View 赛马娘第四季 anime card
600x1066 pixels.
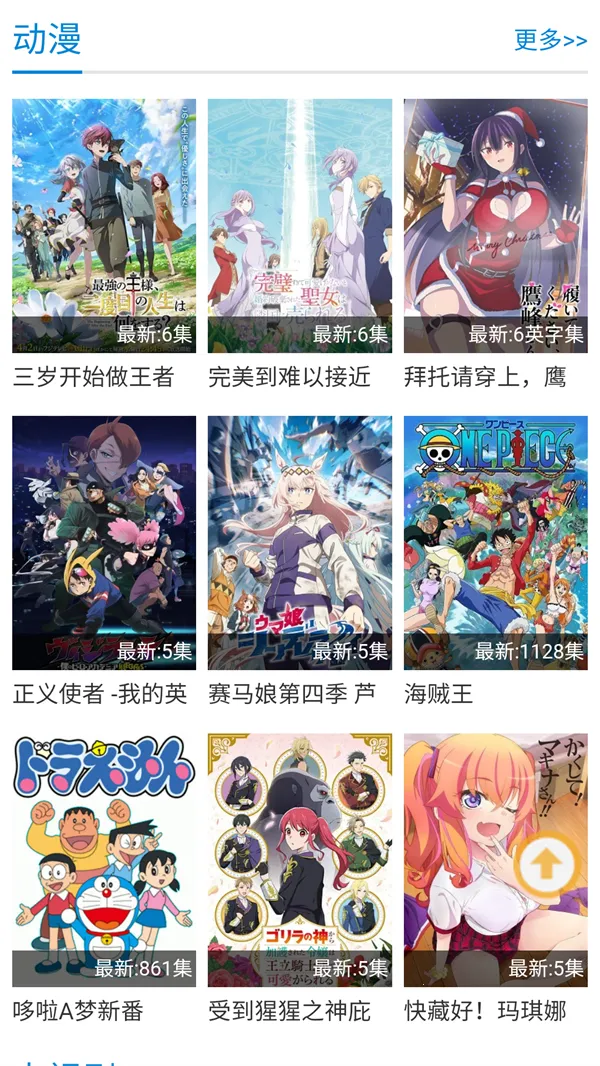(300, 543)
